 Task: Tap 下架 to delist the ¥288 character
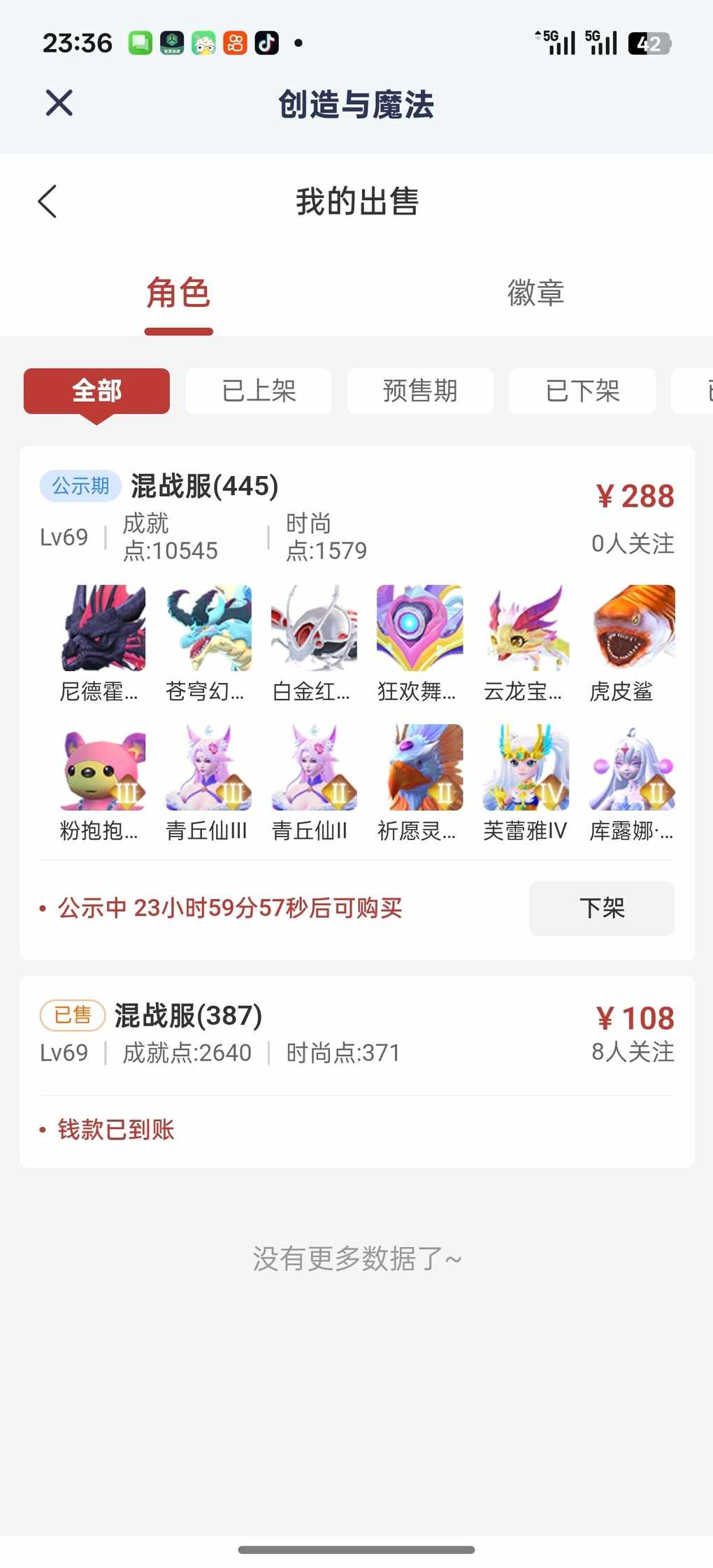click(601, 908)
